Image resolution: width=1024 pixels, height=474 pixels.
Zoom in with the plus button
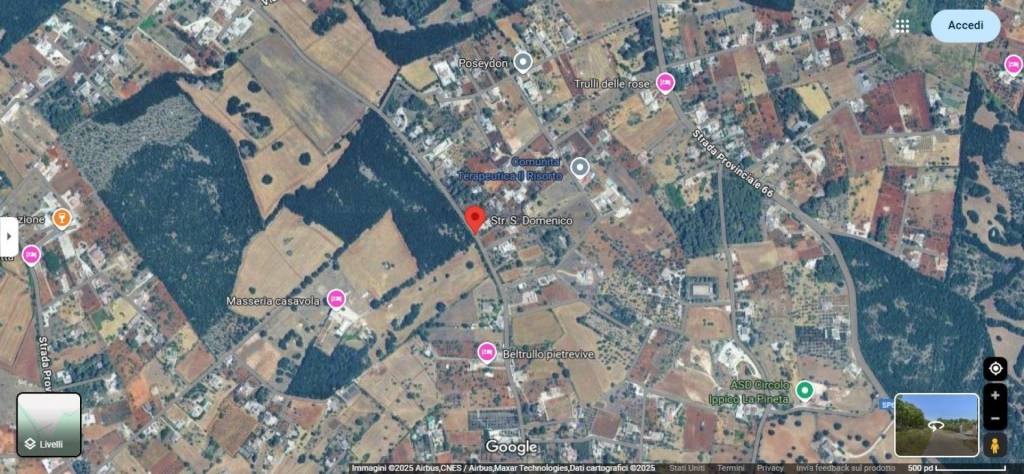click(x=995, y=396)
